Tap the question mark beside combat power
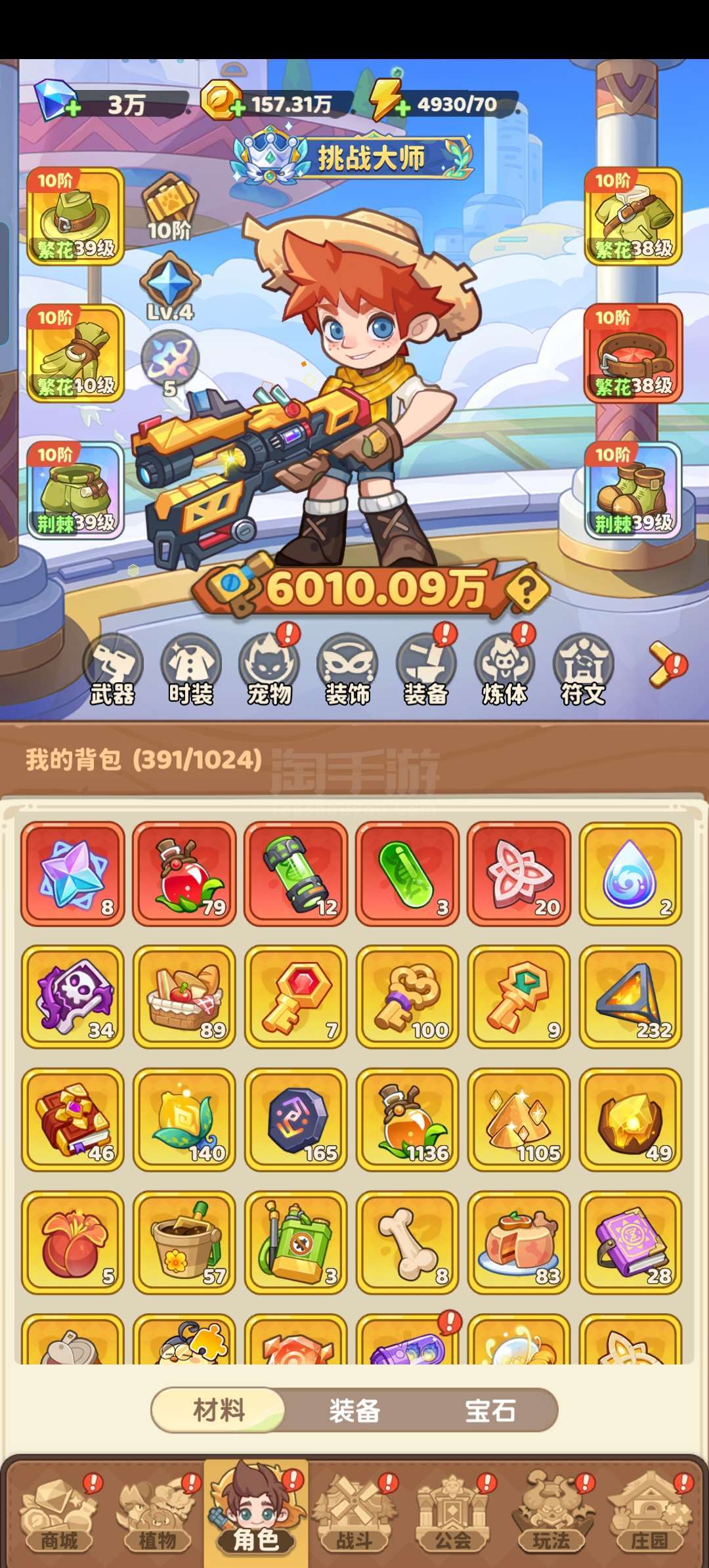Viewport: 709px width, 1568px height. pos(527,590)
